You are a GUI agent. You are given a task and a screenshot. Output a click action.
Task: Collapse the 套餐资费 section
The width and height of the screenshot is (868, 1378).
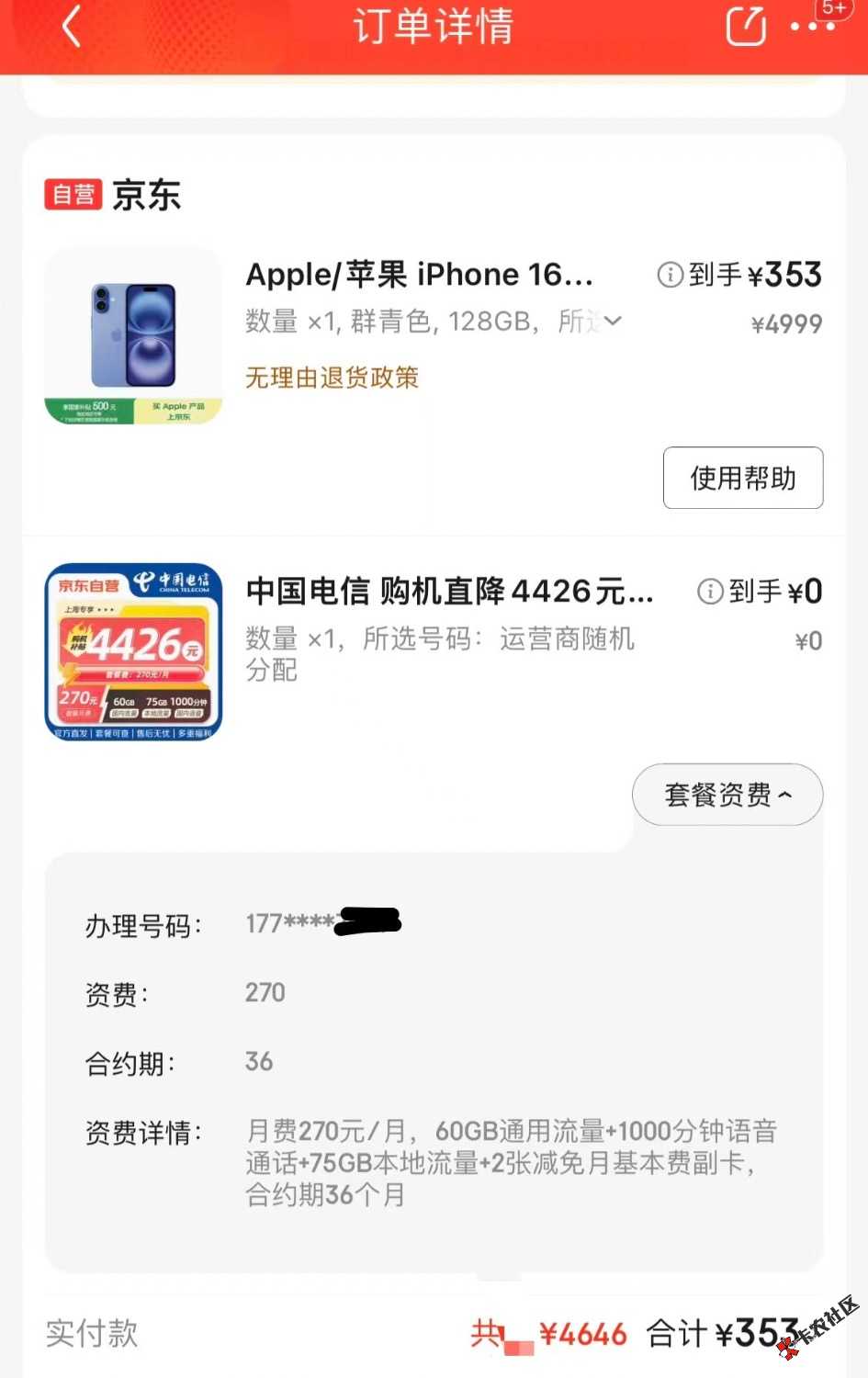(x=727, y=795)
